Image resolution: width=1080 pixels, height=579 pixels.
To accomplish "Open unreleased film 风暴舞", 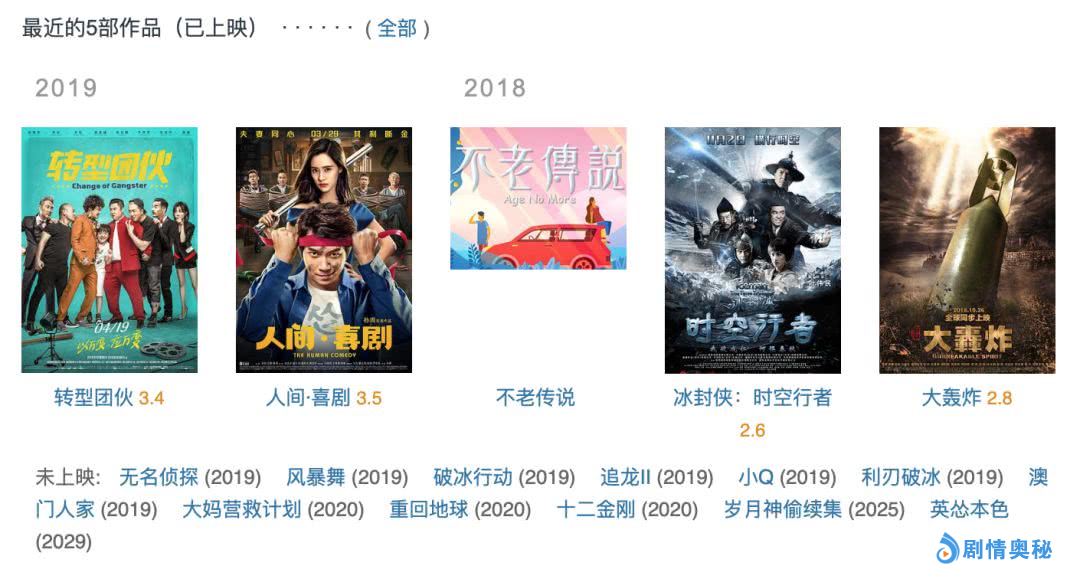I will 316,477.
